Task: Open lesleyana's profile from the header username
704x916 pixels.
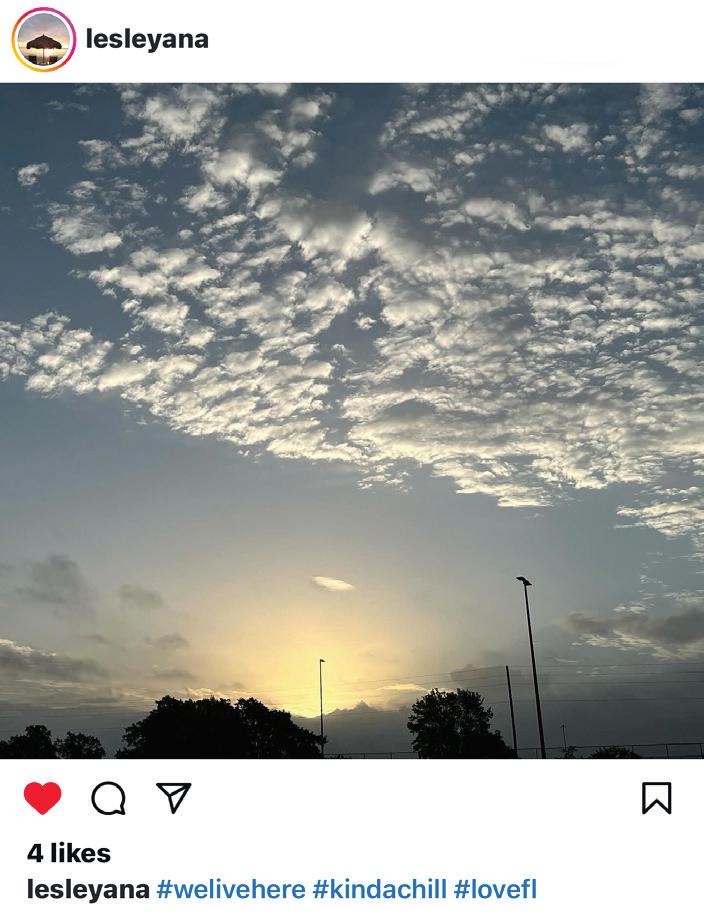Action: click(x=147, y=39)
